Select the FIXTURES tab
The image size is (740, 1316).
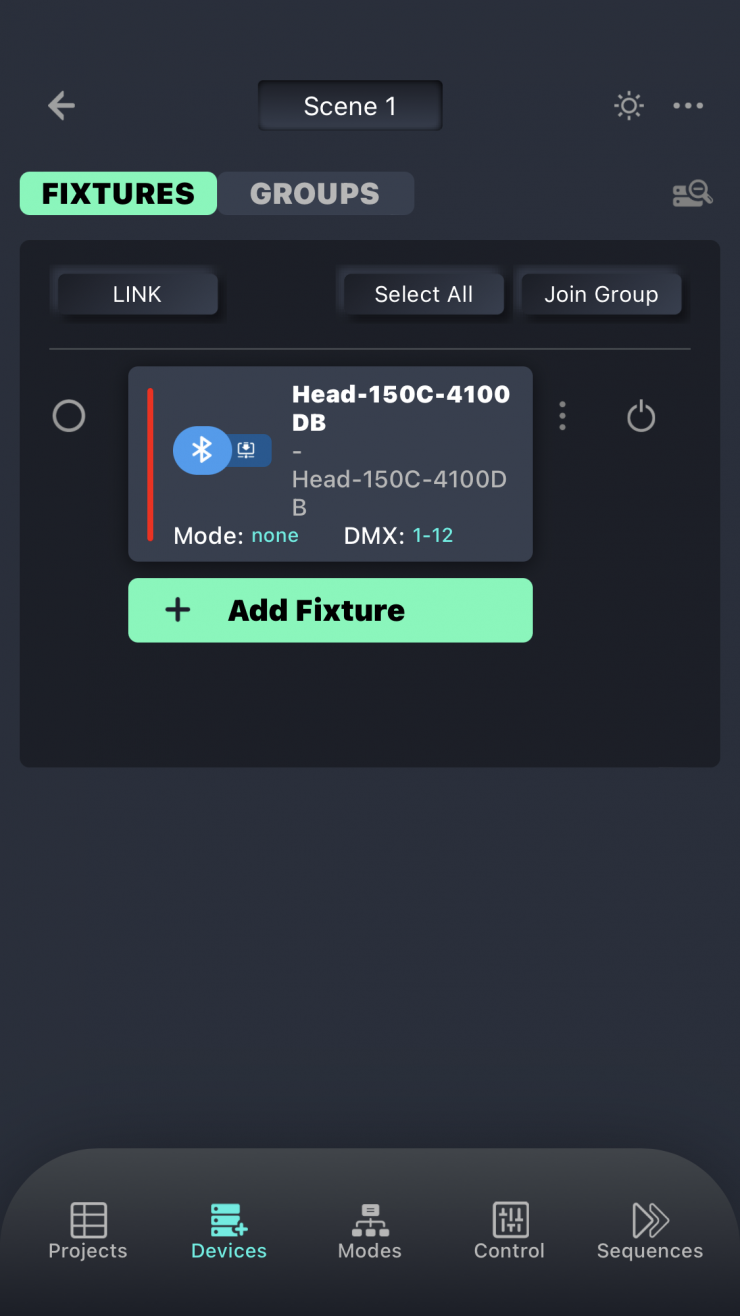[x=118, y=194]
